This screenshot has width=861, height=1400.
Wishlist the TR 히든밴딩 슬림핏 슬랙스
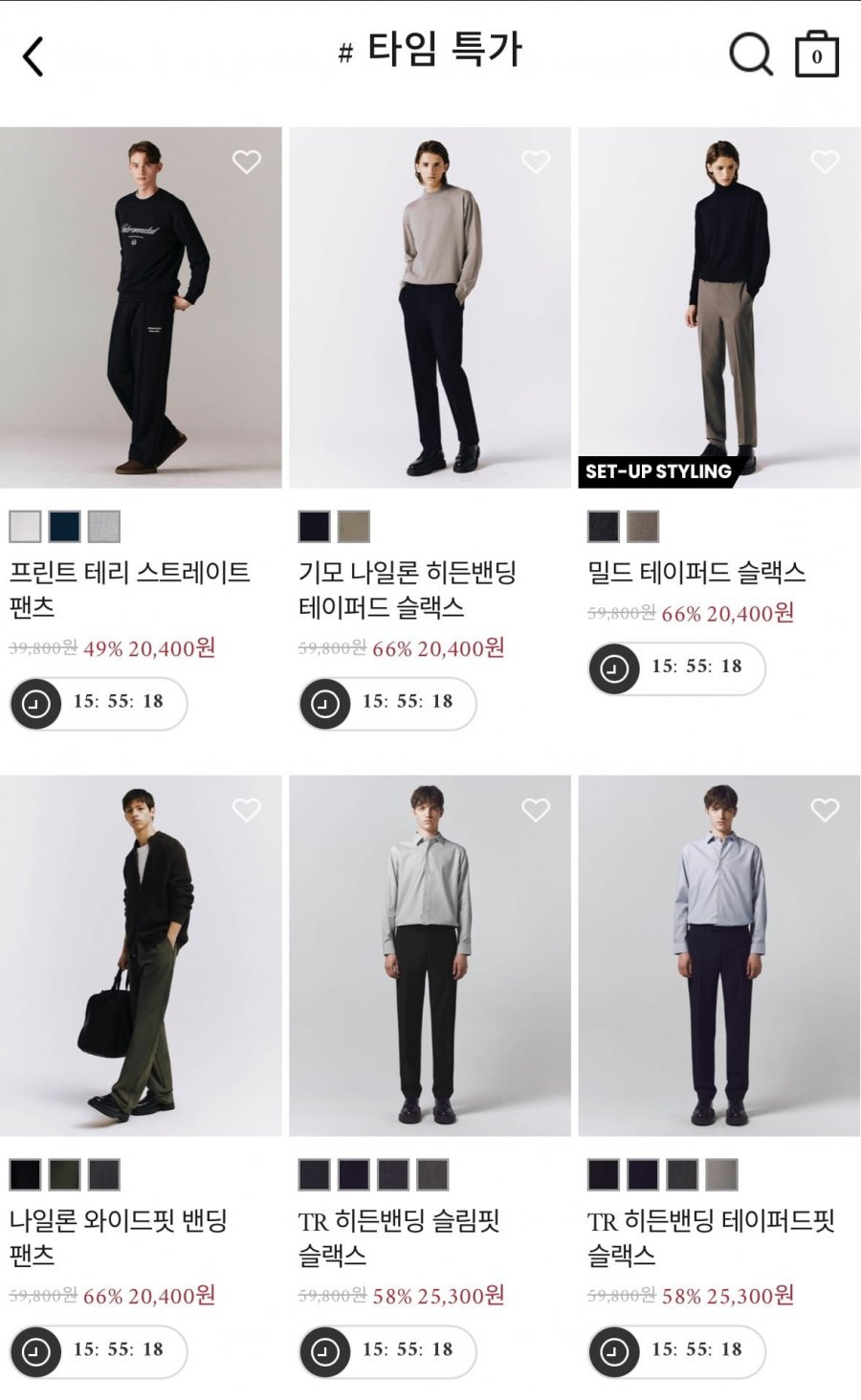536,810
